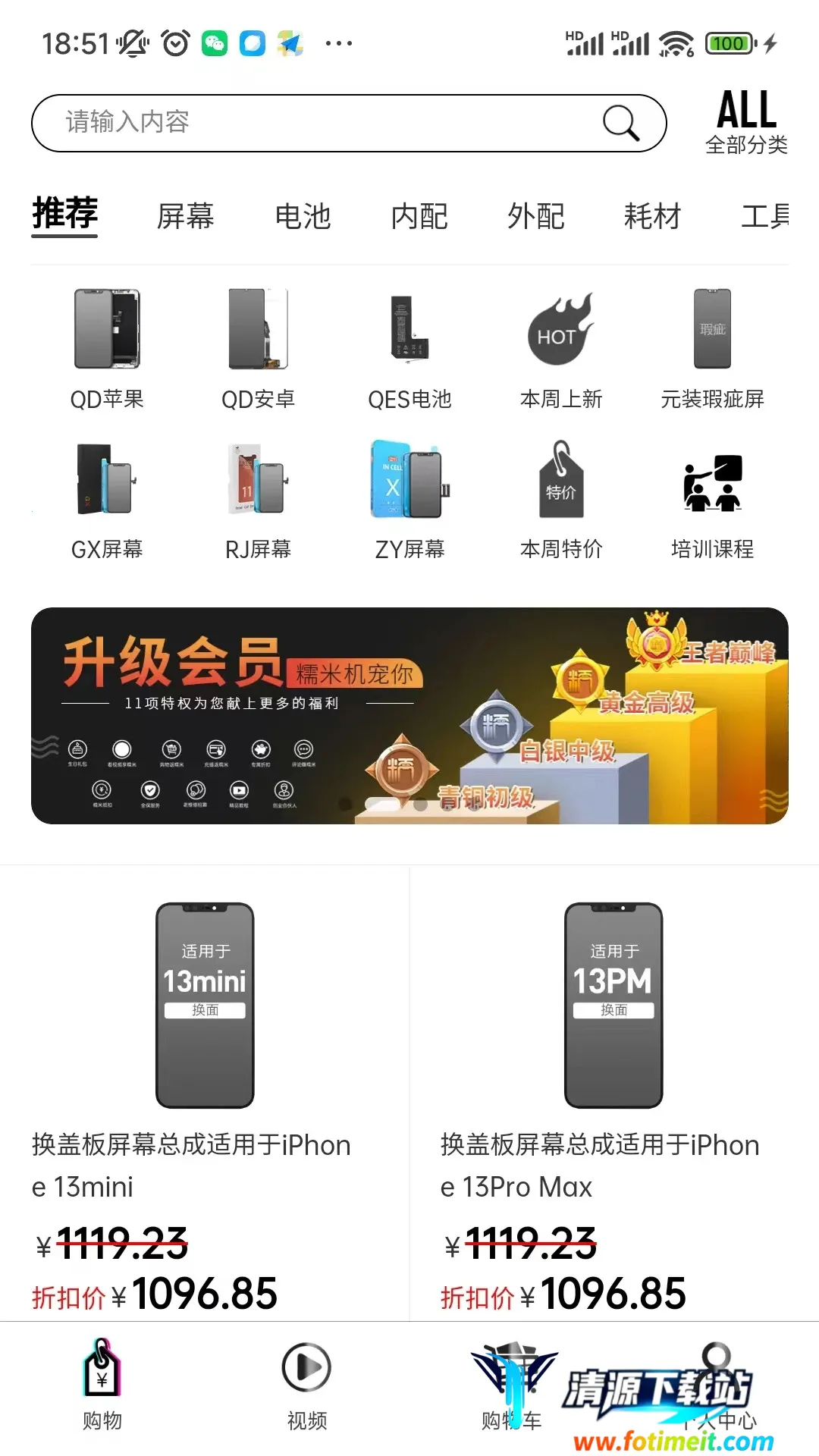
Task: Open the QES电池 category
Action: coord(409,349)
